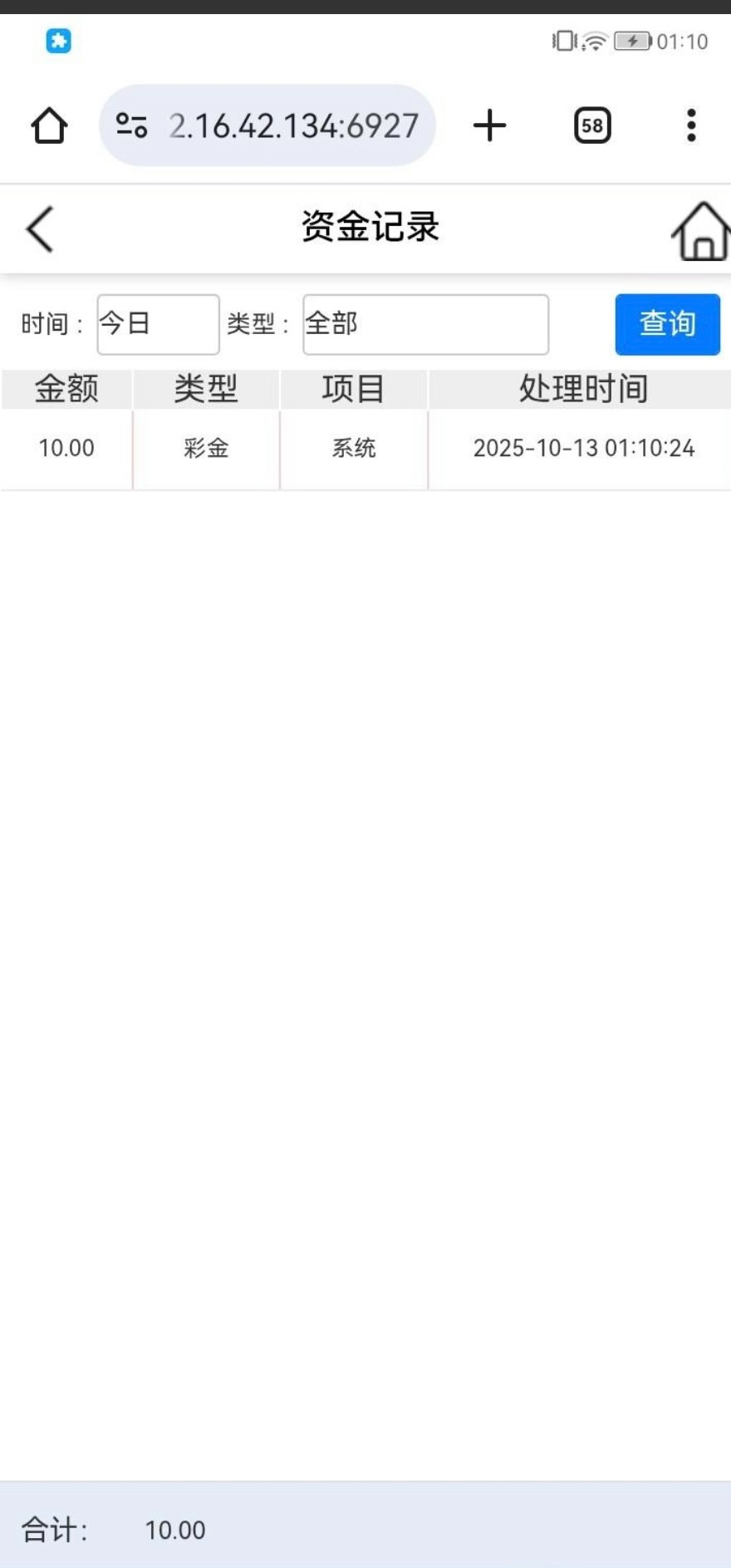
Task: Open the browser overflow menu
Action: point(691,125)
